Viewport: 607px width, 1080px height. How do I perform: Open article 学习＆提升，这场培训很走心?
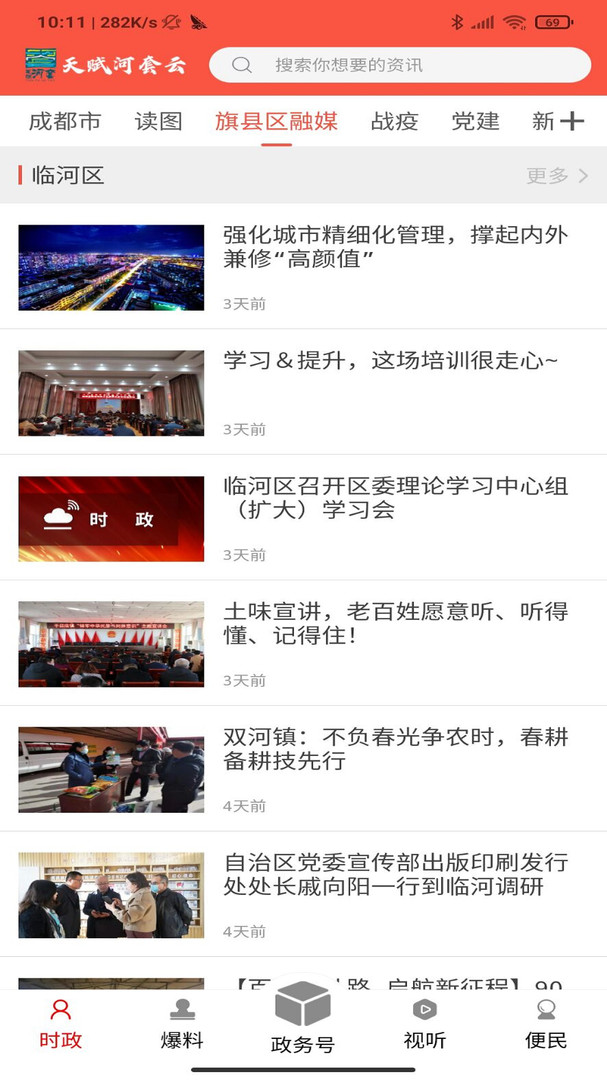[x=390, y=361]
